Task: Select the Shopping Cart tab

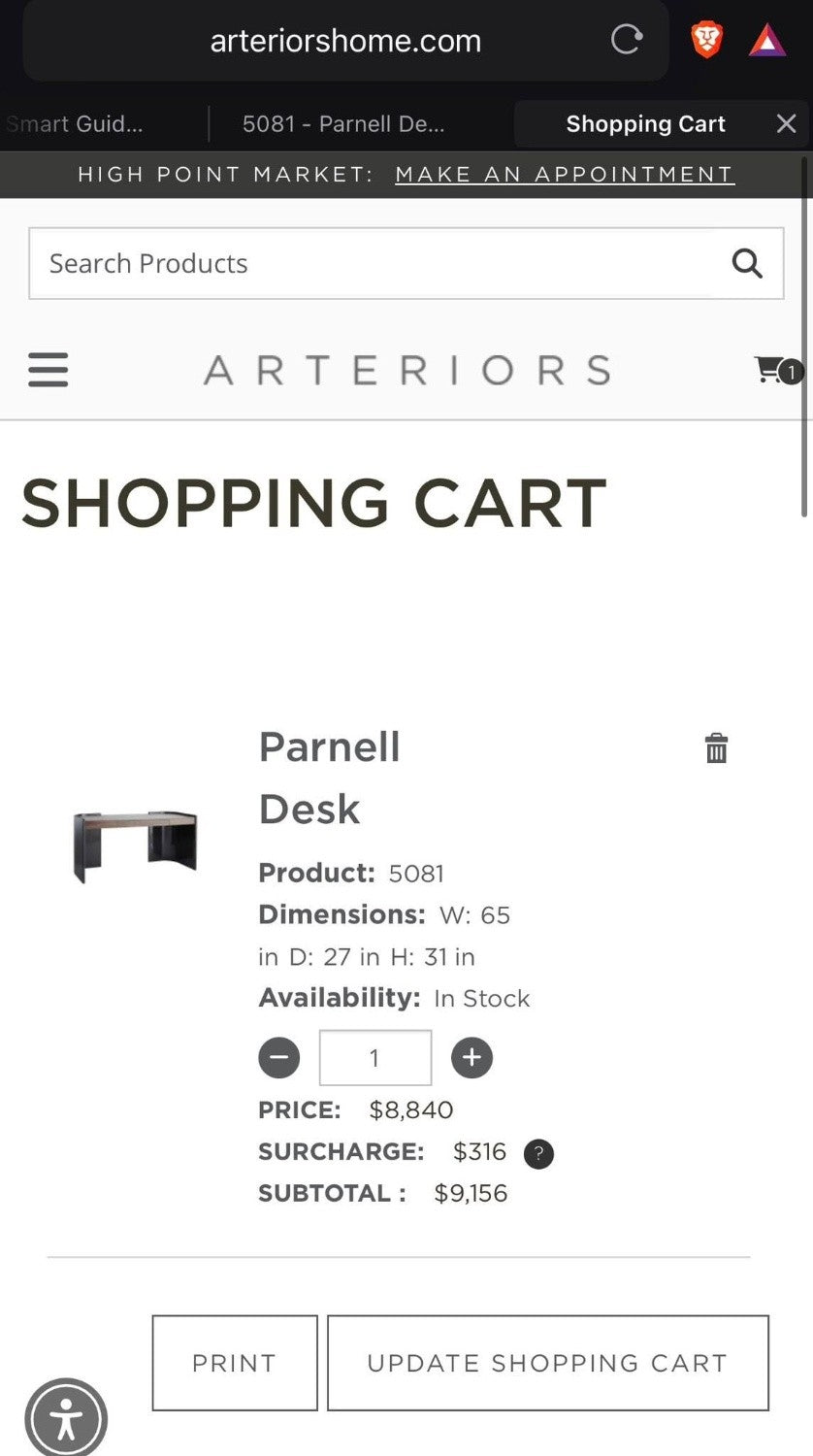Action: [x=646, y=124]
